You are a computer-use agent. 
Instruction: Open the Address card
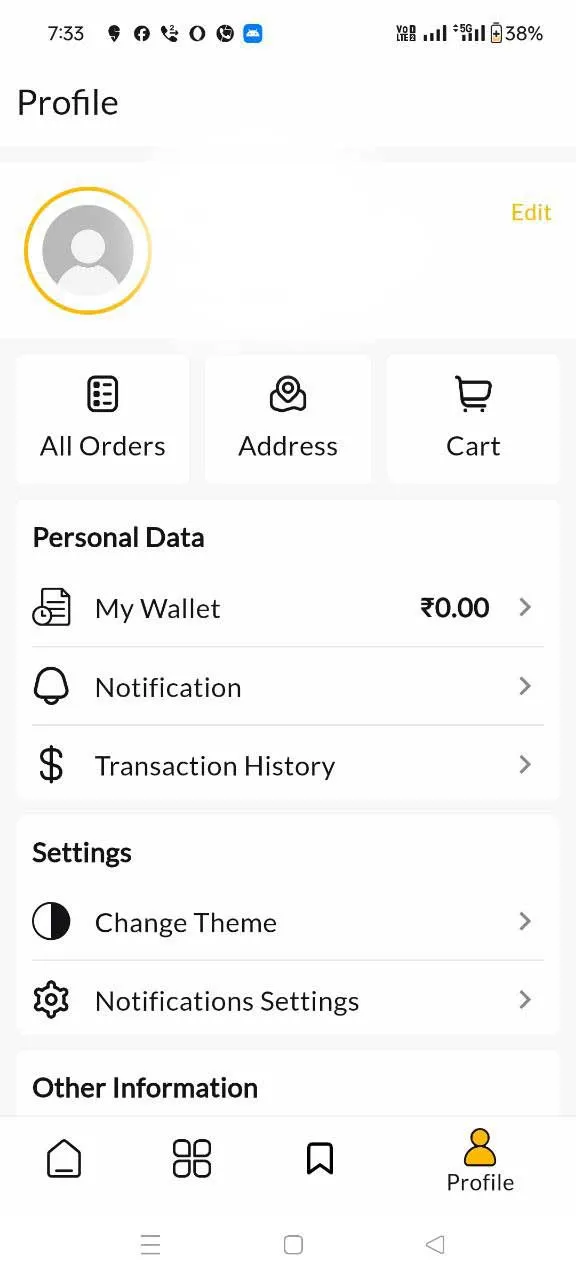pyautogui.click(x=288, y=419)
